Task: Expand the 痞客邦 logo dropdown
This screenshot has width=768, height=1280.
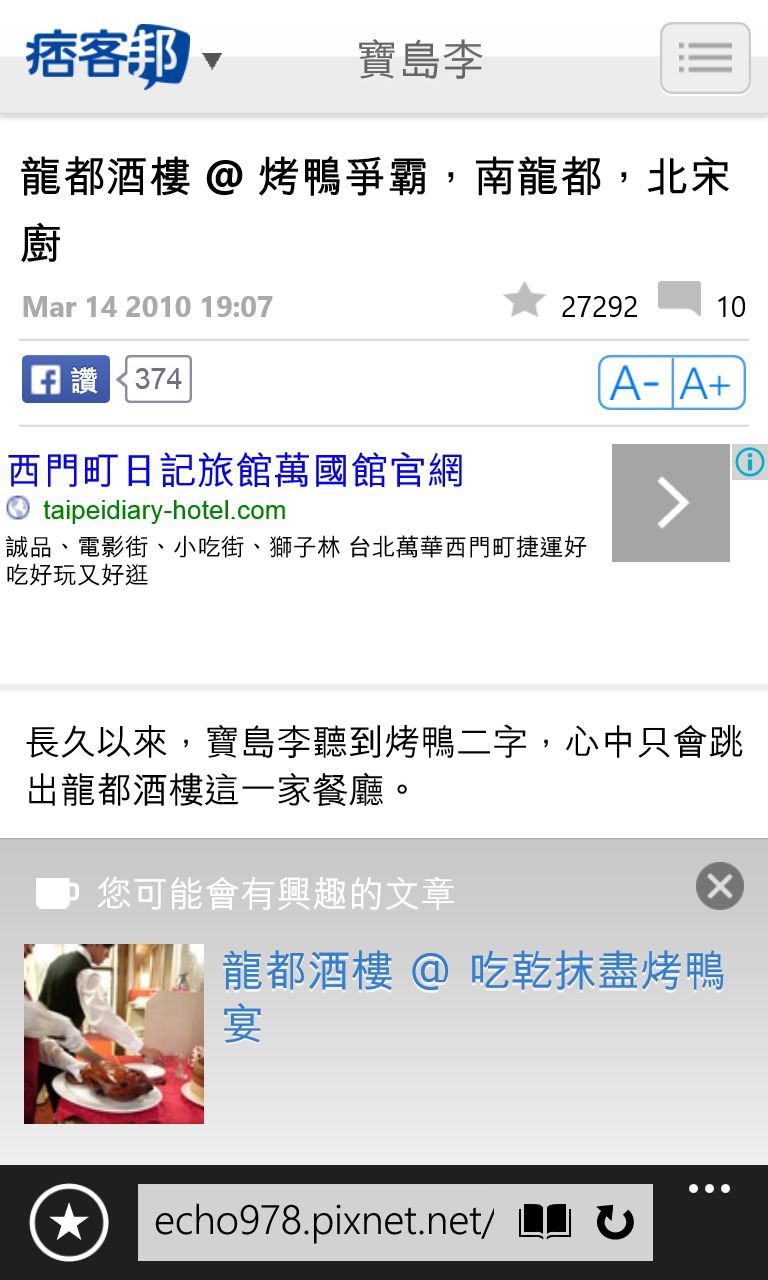Action: coord(211,61)
